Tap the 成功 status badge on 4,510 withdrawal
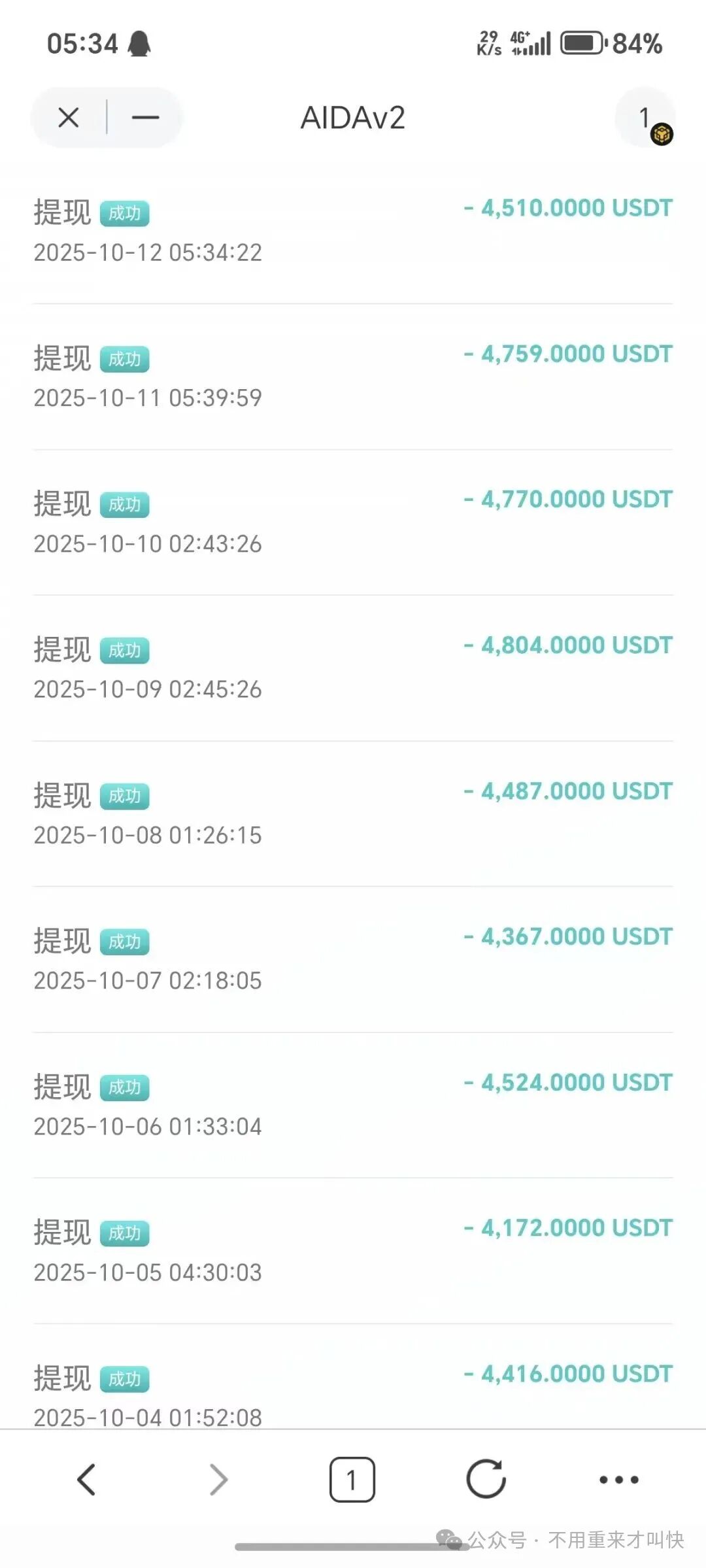Image resolution: width=706 pixels, height=1568 pixels. coord(125,213)
